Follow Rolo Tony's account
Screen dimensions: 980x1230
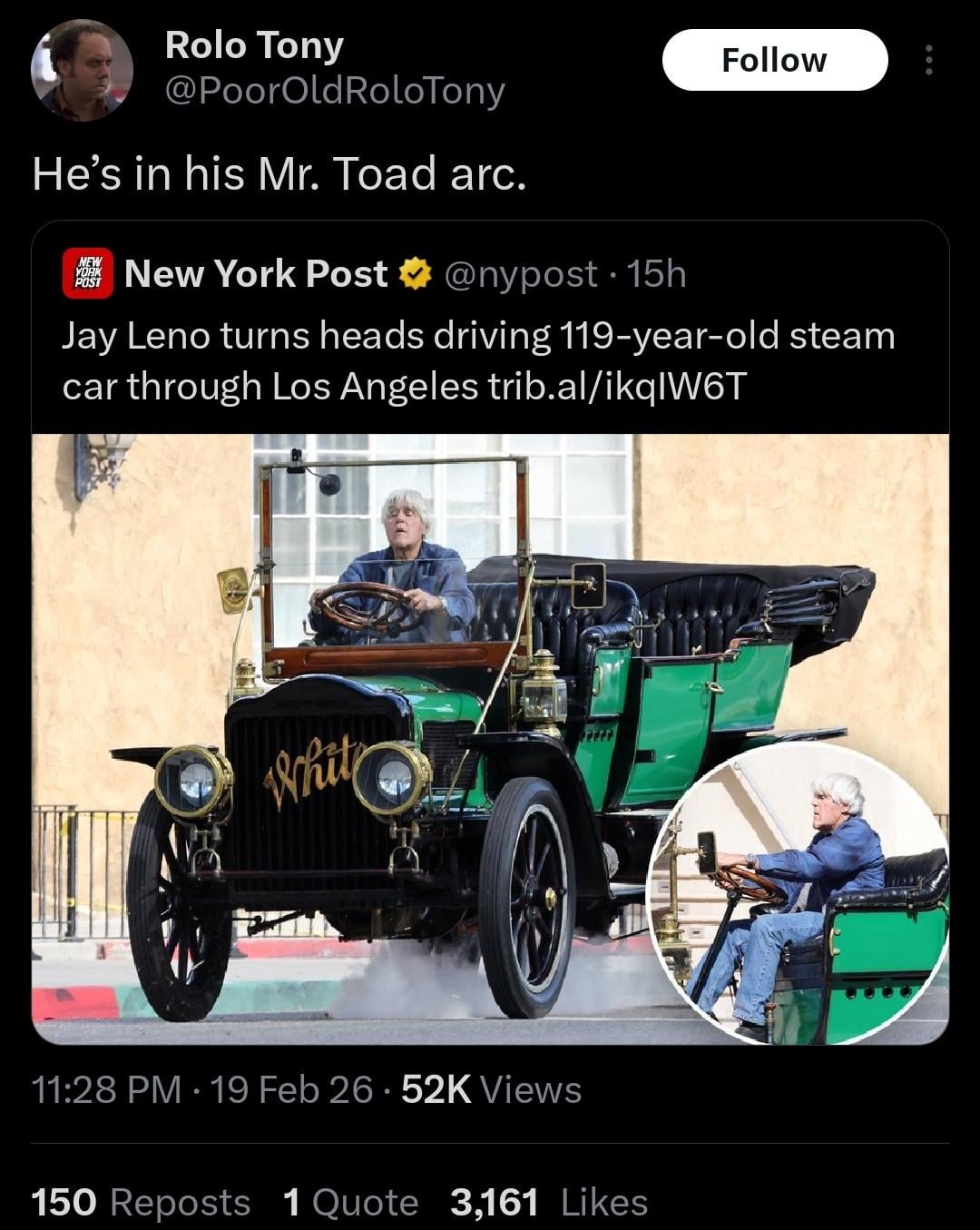pos(774,60)
